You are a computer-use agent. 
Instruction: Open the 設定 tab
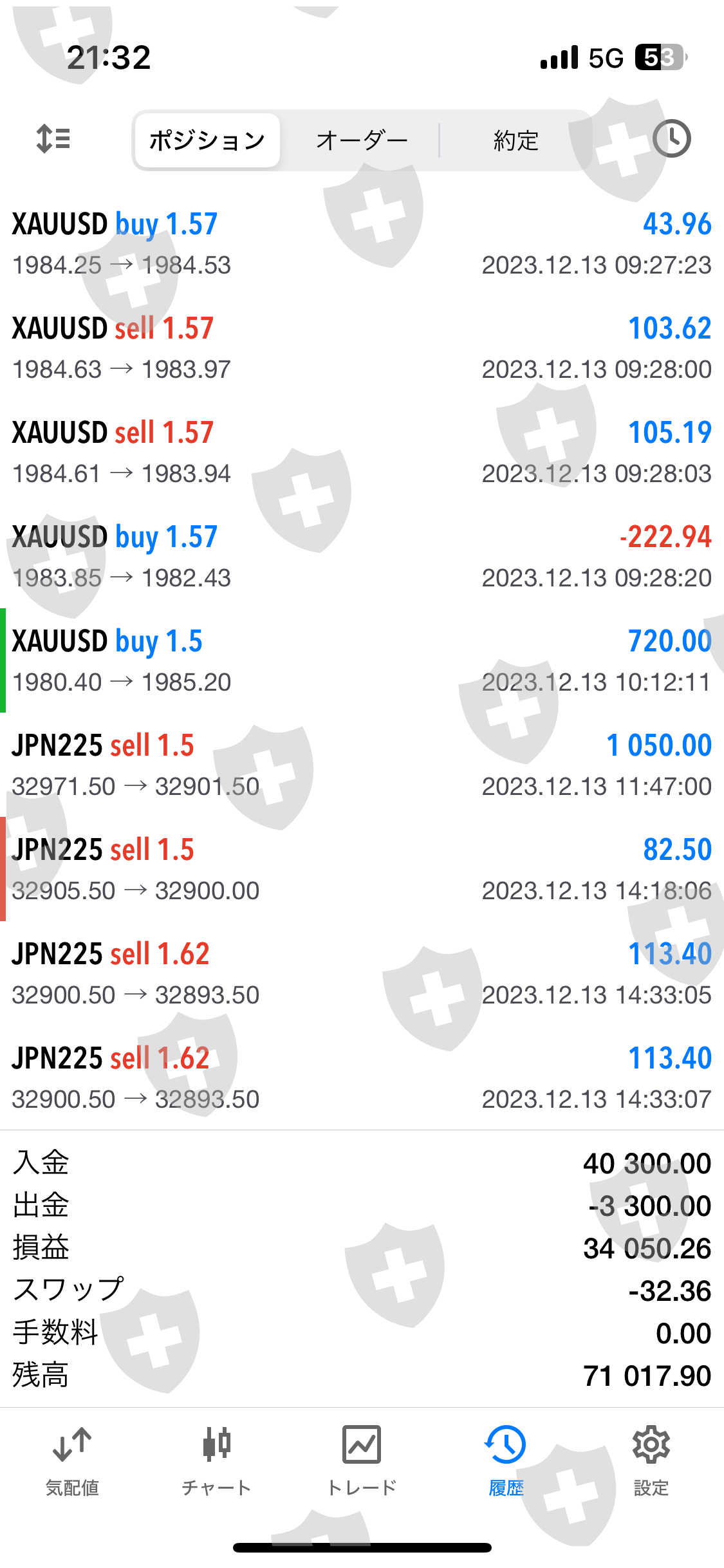651,1461
